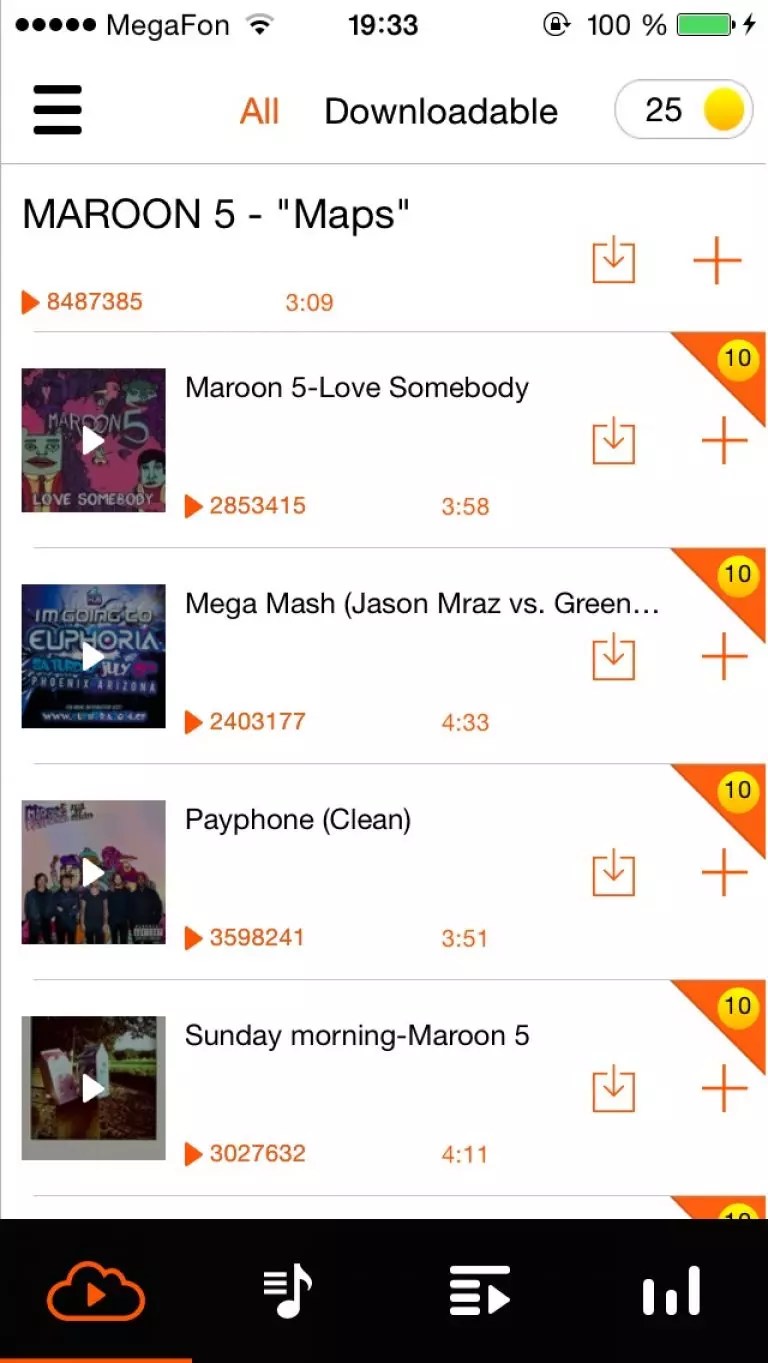Open the hamburger menu
The width and height of the screenshot is (768, 1363).
click(x=57, y=110)
